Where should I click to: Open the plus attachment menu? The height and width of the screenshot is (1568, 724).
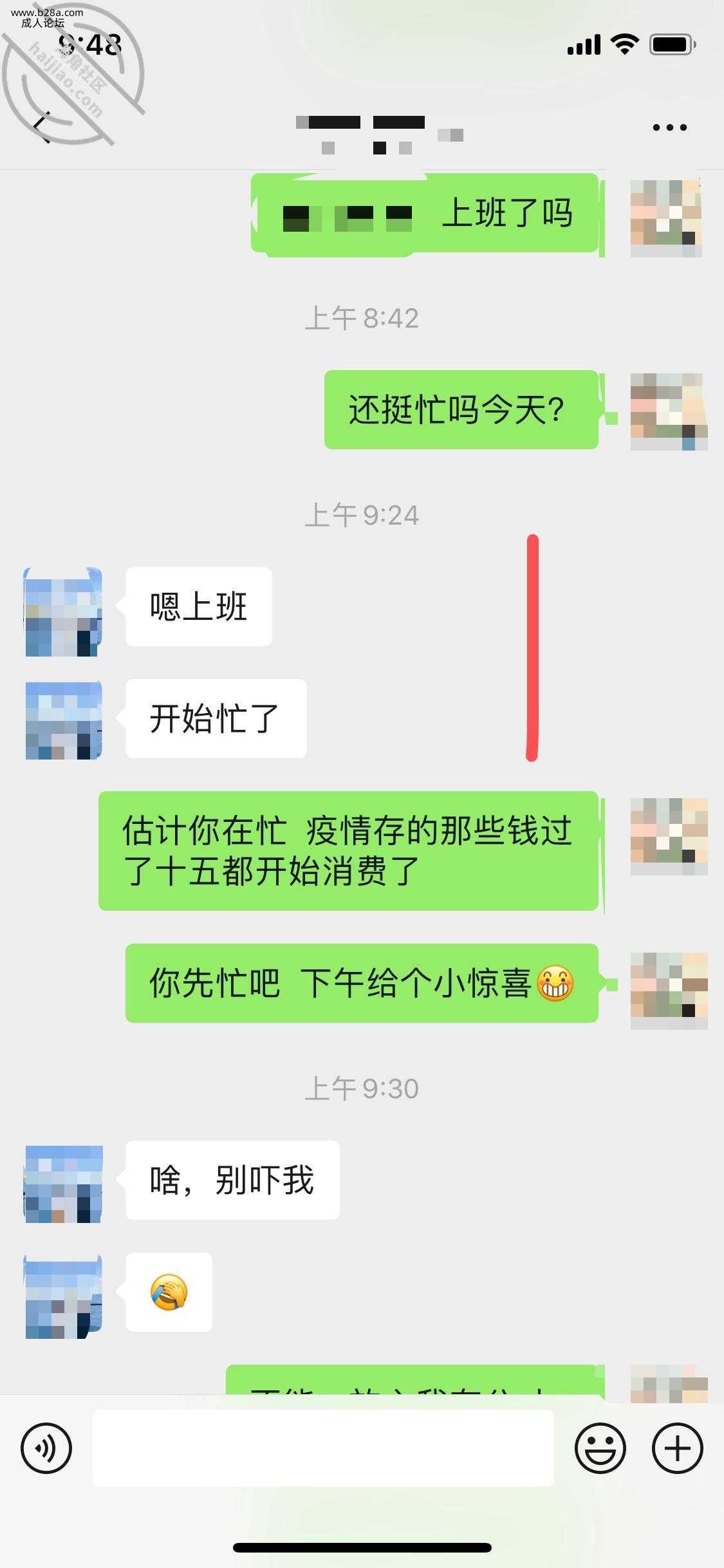tap(677, 1448)
